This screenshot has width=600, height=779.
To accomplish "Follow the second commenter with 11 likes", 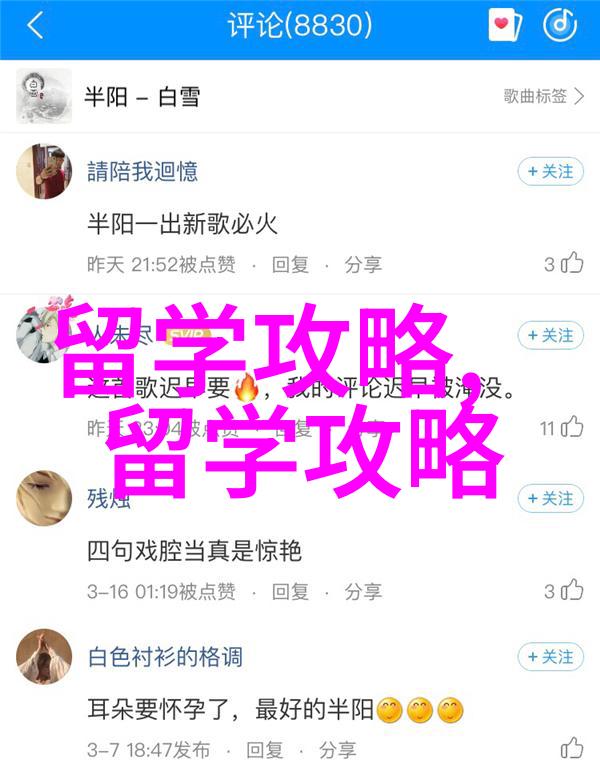I will point(549,335).
